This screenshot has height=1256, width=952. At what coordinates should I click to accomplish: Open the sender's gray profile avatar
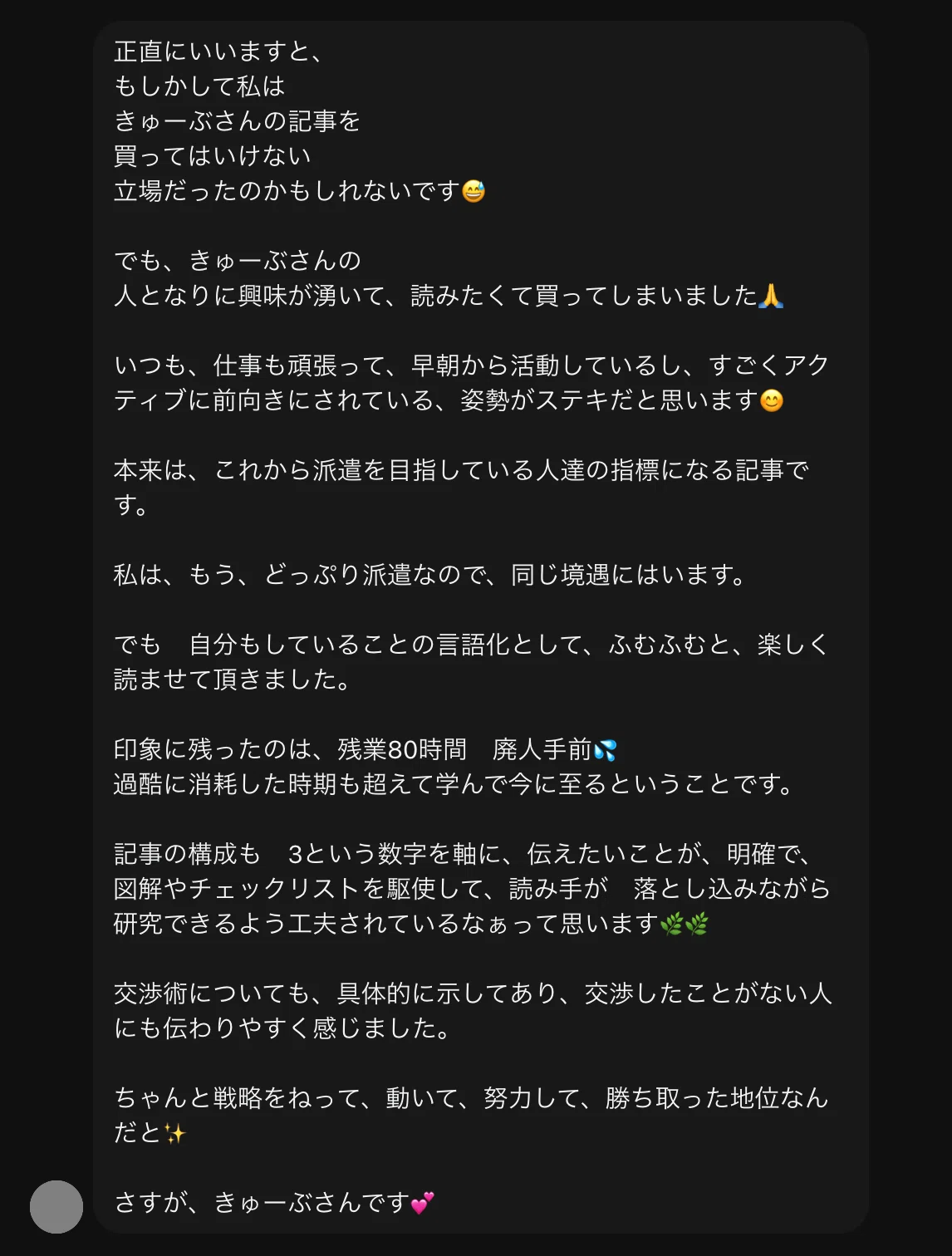click(56, 1206)
